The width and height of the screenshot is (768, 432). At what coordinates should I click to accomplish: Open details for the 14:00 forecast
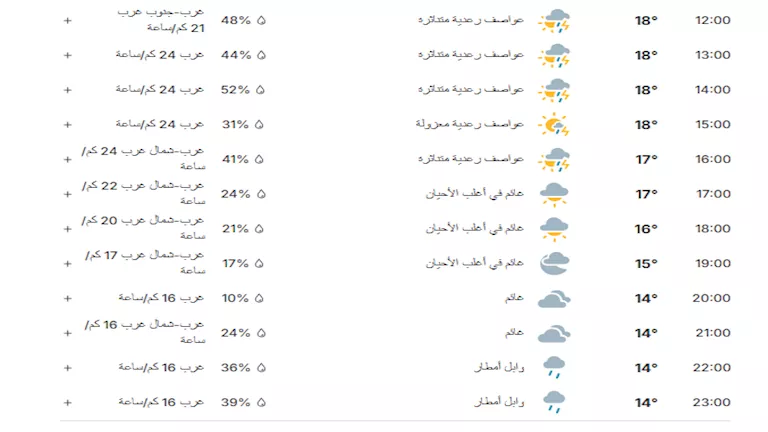tap(68, 90)
